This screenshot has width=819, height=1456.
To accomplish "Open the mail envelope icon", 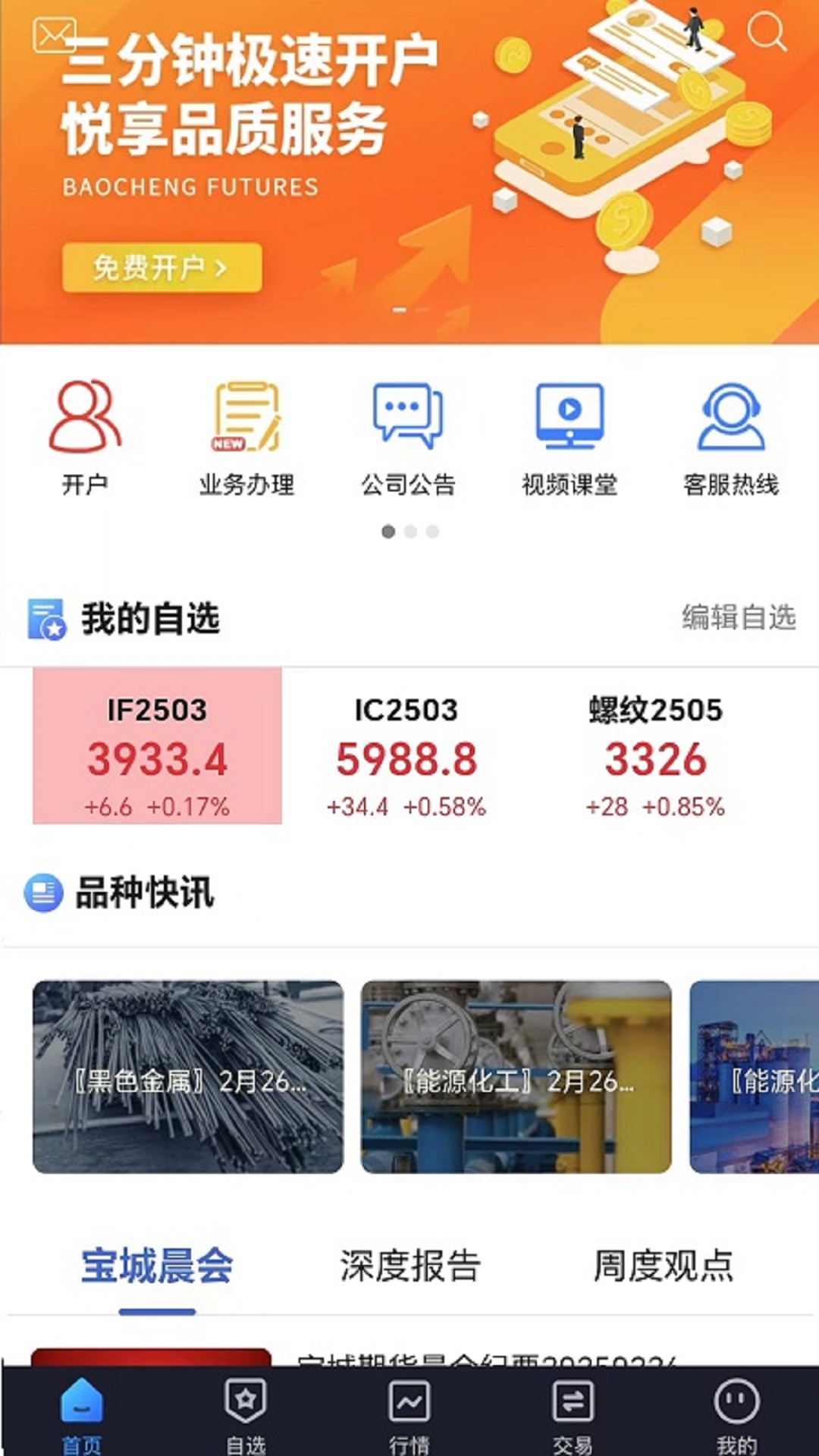I will click(x=53, y=36).
